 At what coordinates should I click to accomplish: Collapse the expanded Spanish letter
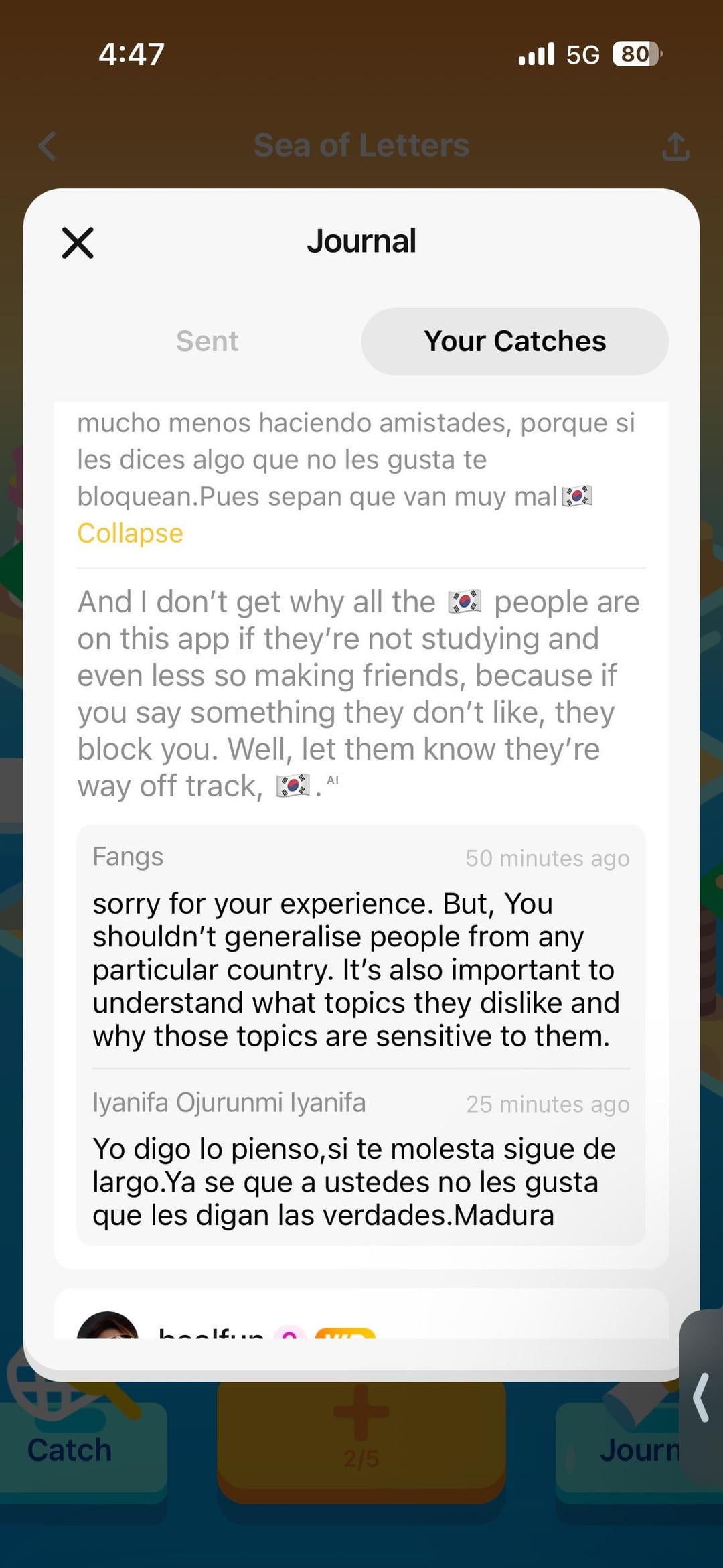coord(130,534)
